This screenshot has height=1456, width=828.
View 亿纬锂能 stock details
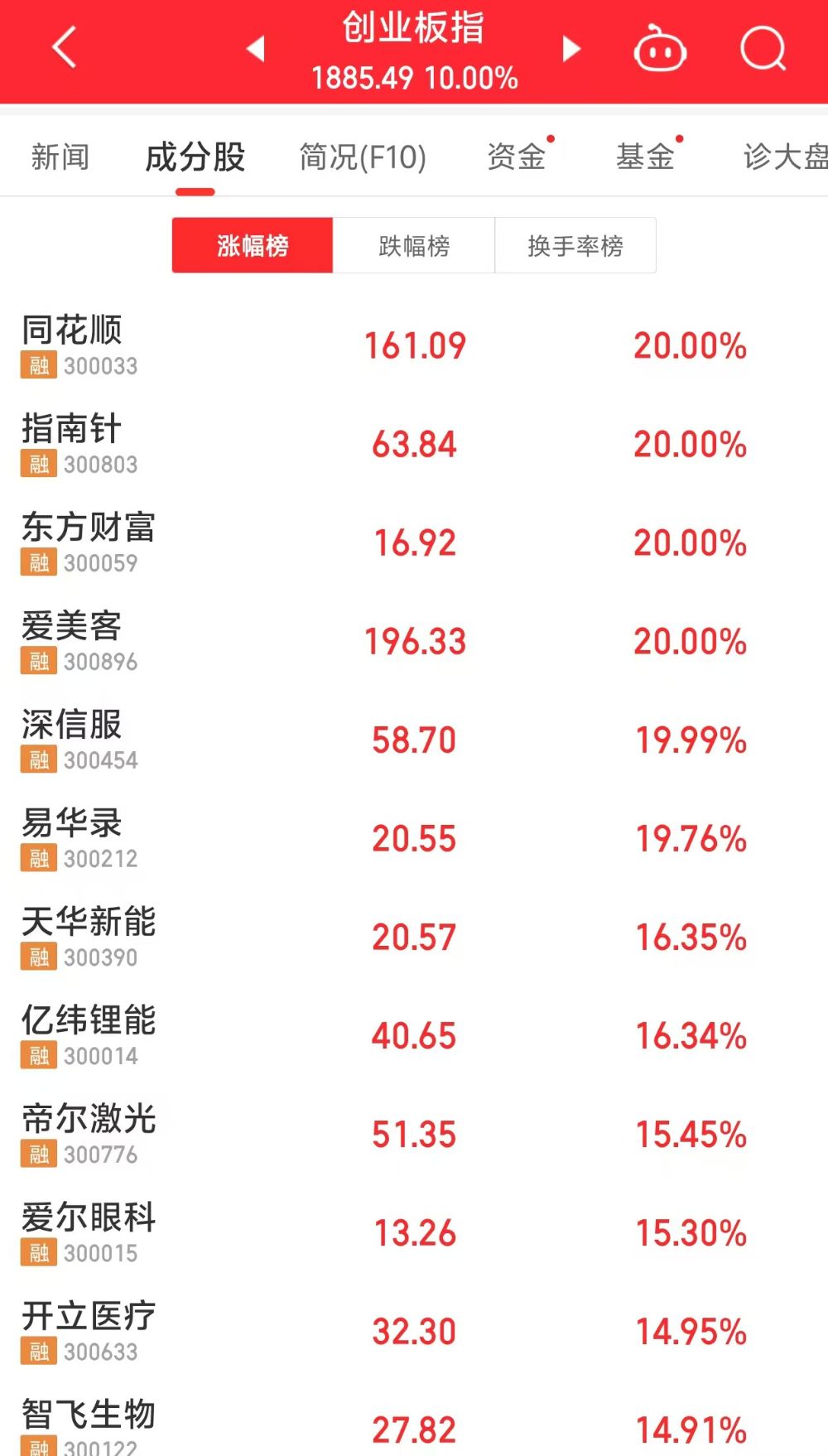[x=414, y=1035]
